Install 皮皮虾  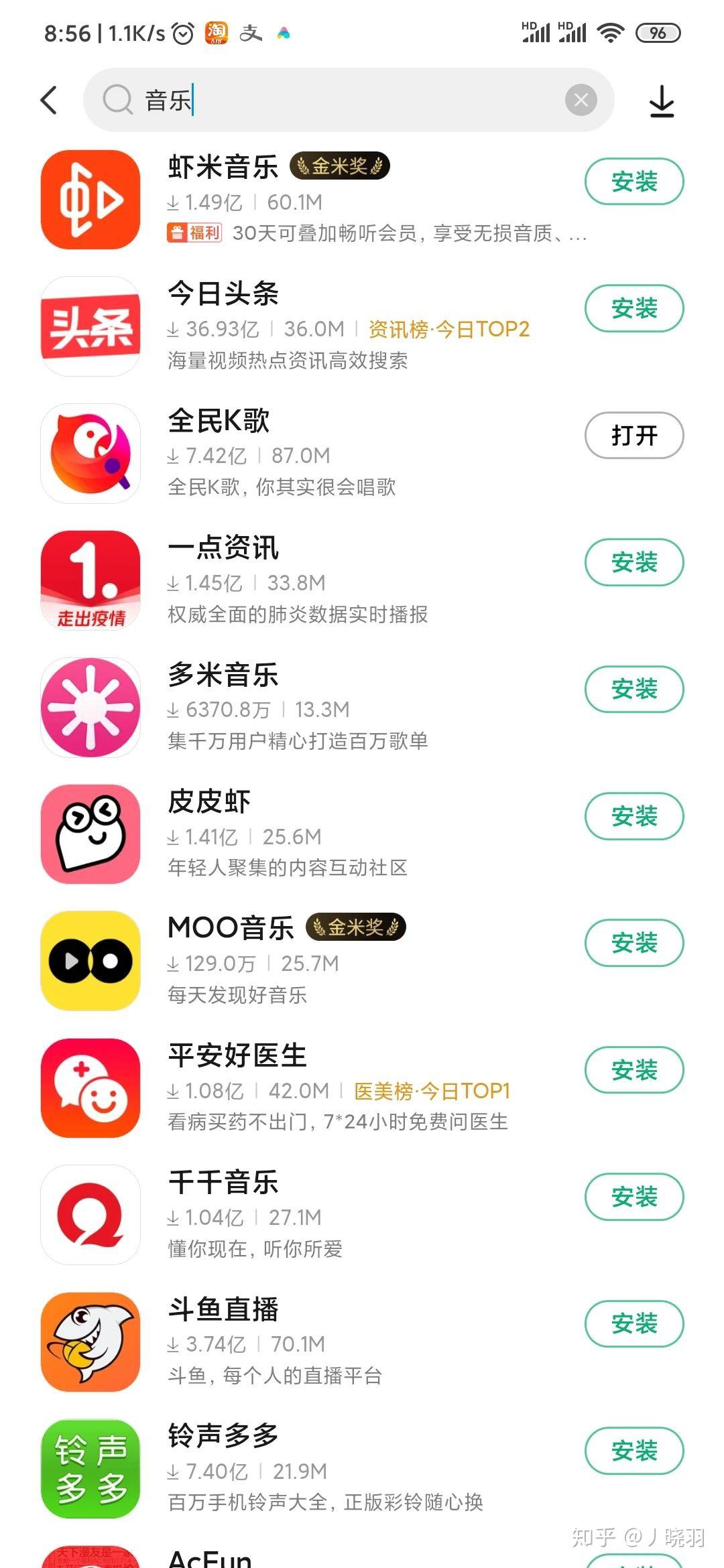(x=633, y=816)
